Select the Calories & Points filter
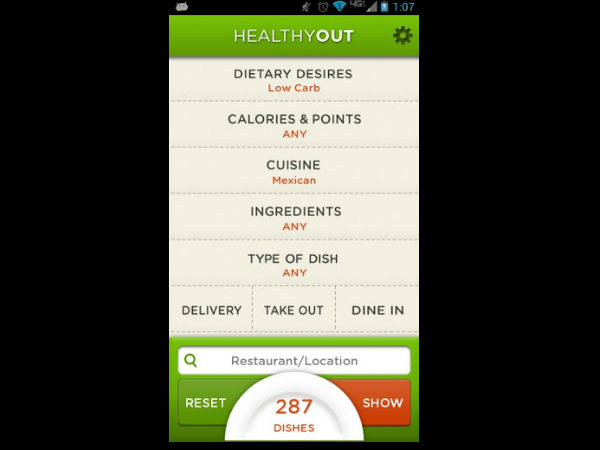Viewport: 600px width, 450px height. (x=293, y=125)
